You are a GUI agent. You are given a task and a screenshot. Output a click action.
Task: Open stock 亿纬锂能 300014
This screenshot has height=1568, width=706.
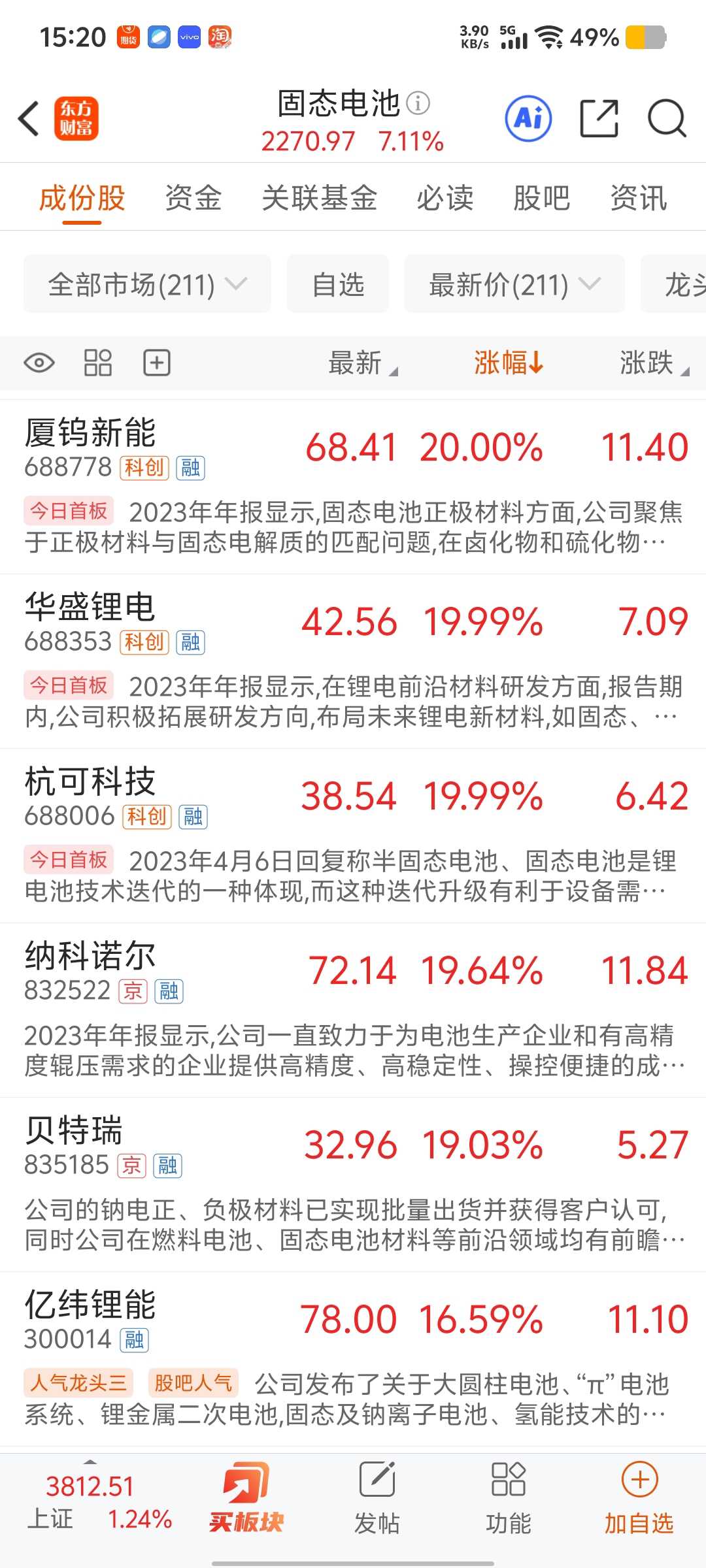tap(353, 1359)
